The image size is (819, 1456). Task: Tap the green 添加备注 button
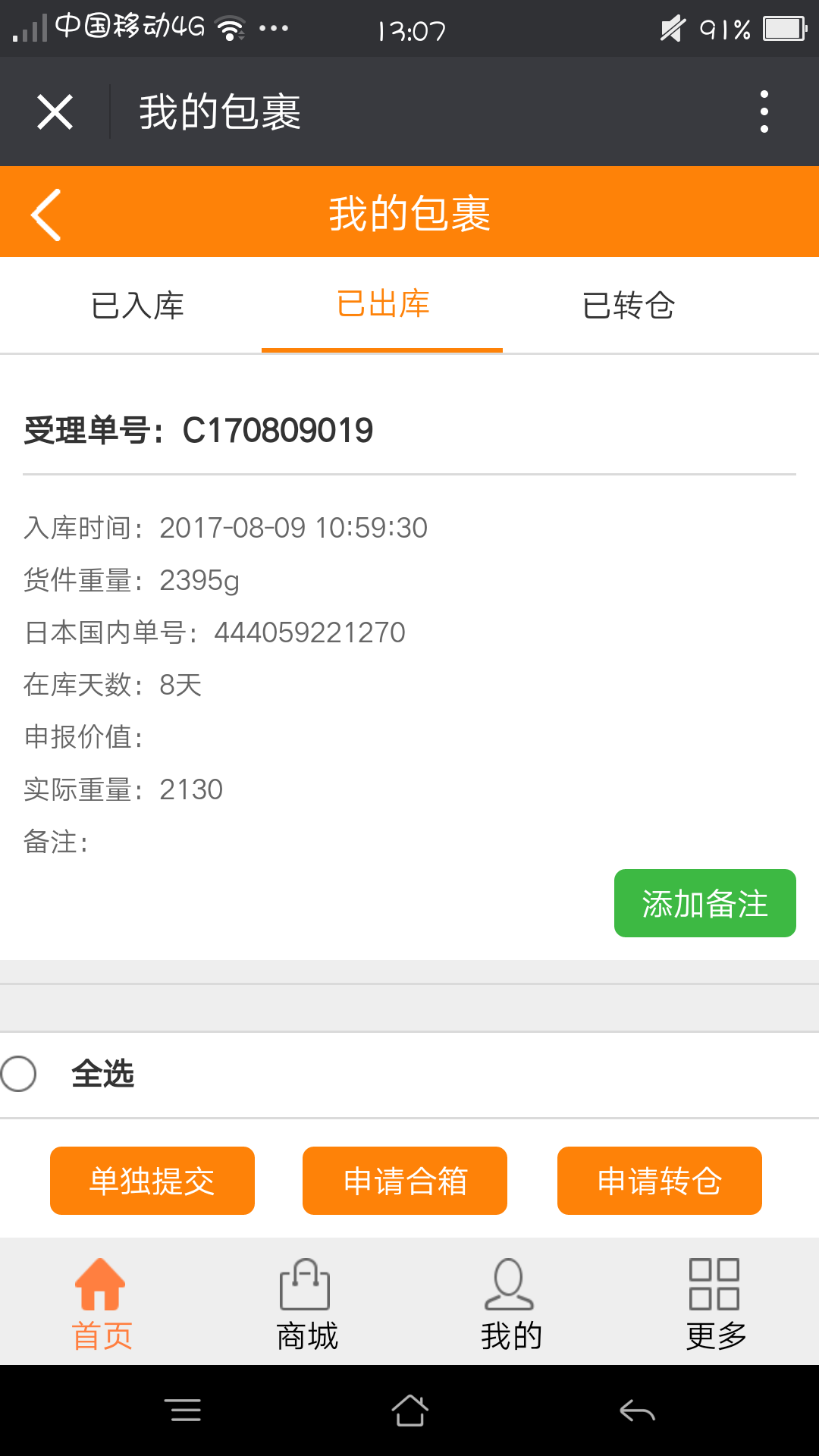(705, 903)
